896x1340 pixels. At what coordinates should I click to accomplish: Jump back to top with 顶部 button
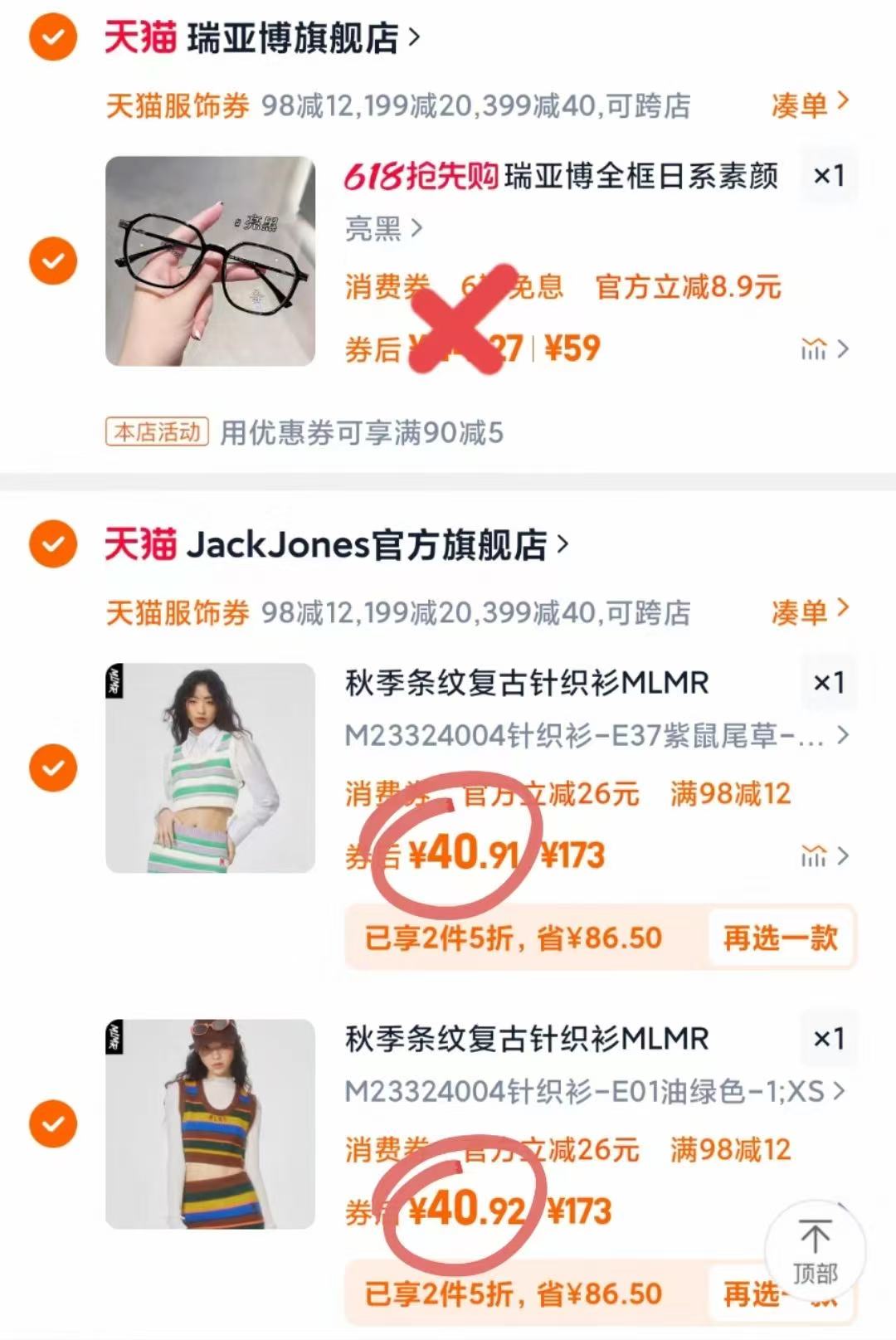click(x=815, y=1251)
